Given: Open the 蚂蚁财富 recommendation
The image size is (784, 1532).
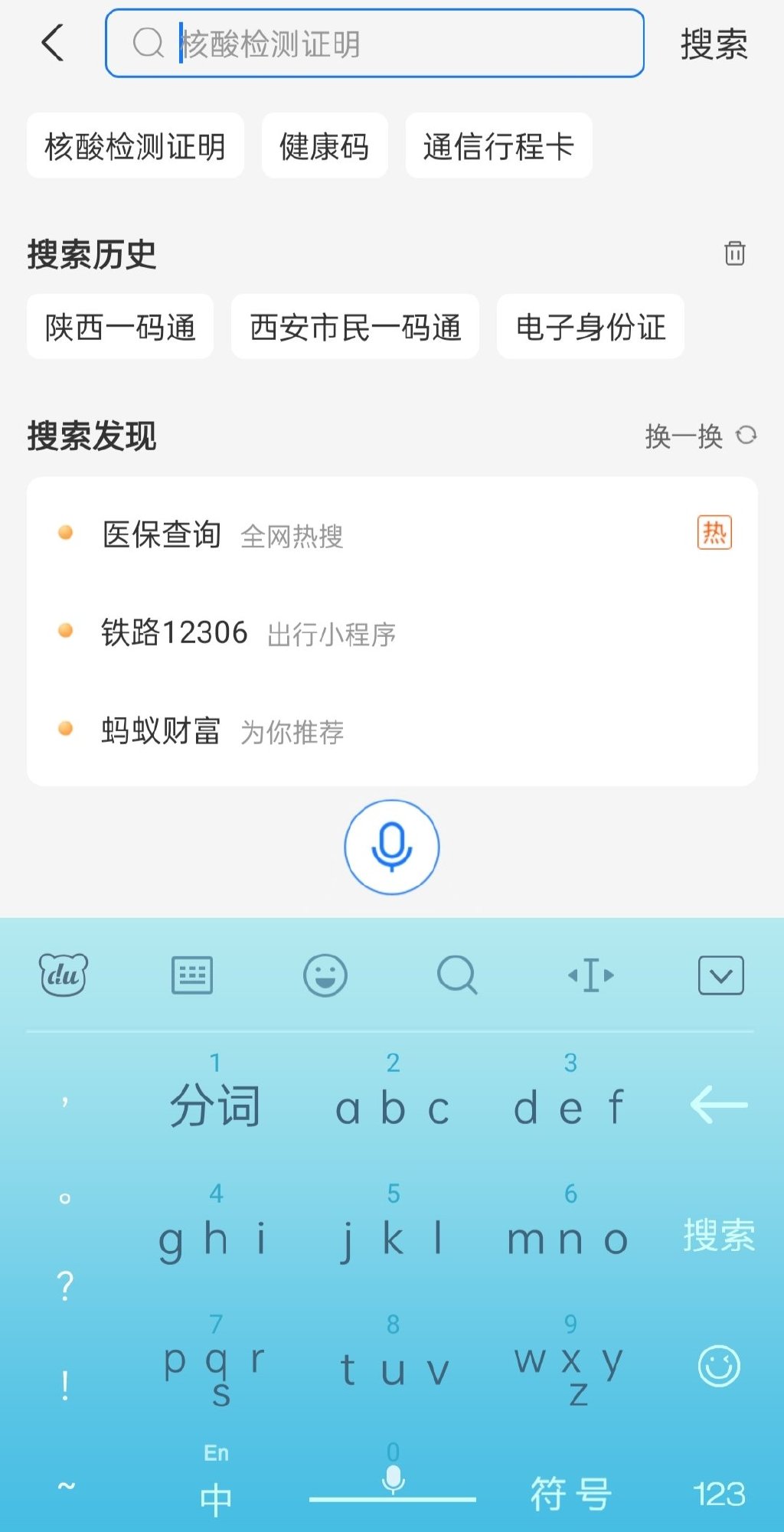Looking at the screenshot, I should click(162, 730).
